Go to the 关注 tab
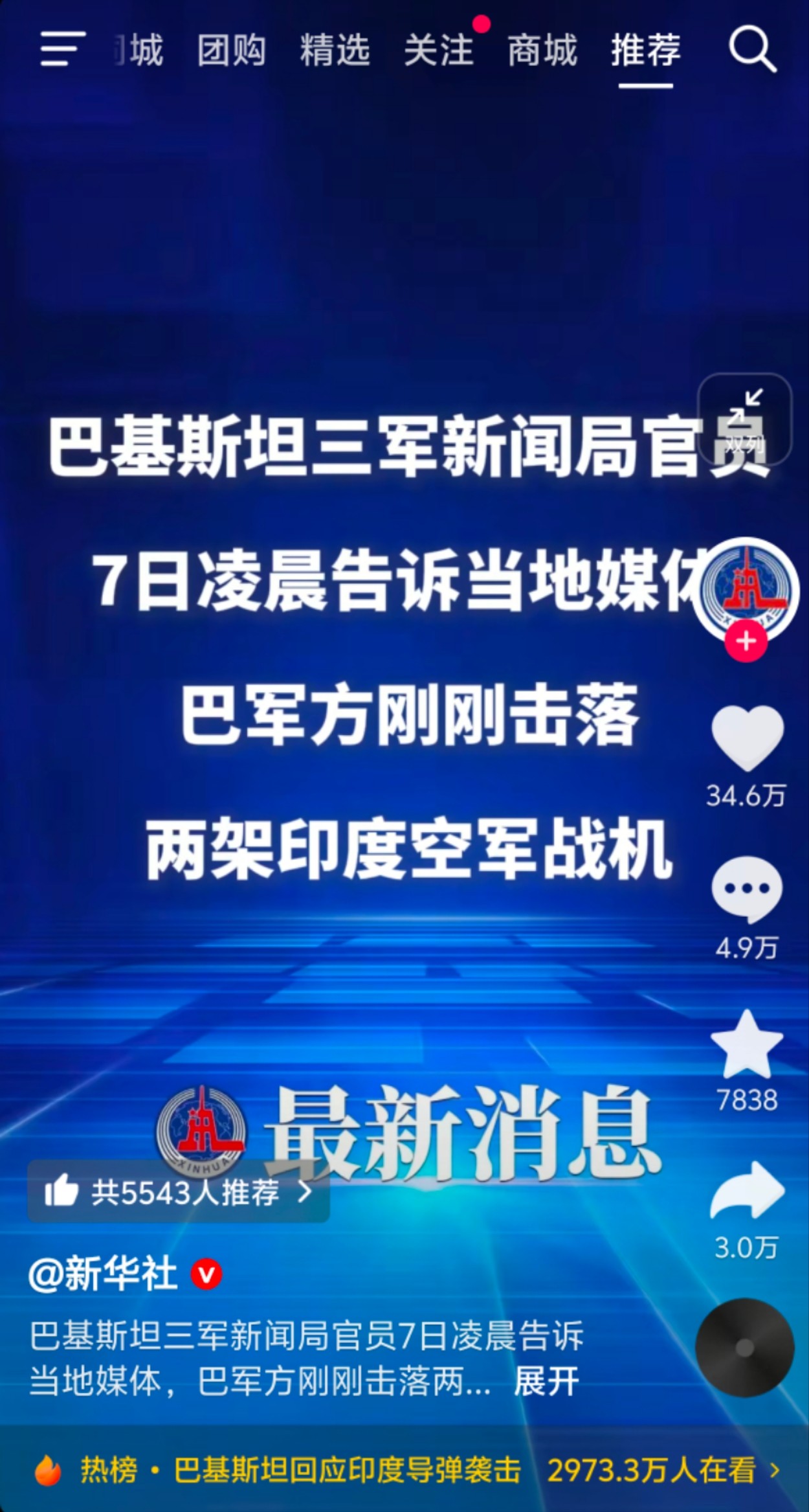This screenshot has width=809, height=1512. 439,51
